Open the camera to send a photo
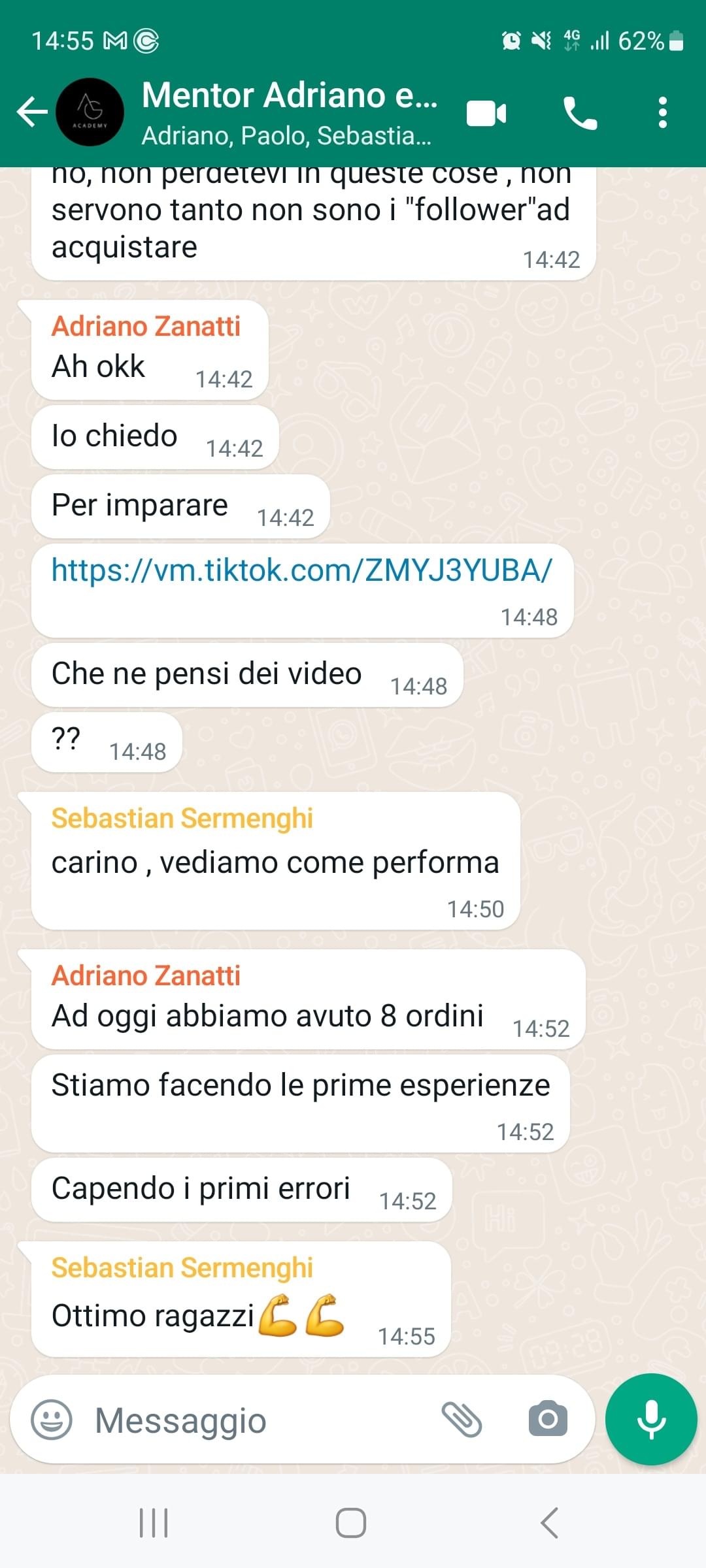 click(548, 1420)
